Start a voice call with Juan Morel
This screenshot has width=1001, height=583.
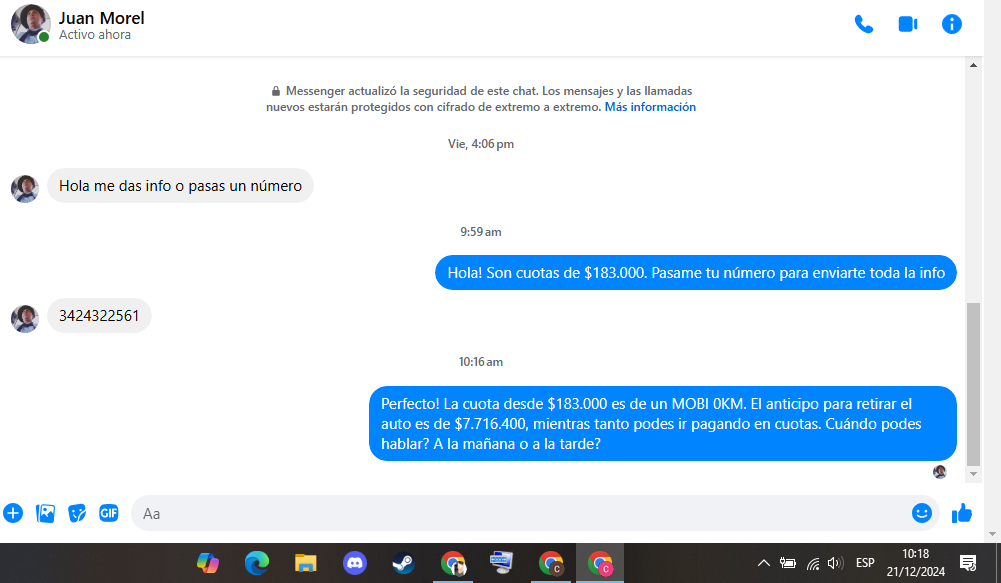pos(863,24)
